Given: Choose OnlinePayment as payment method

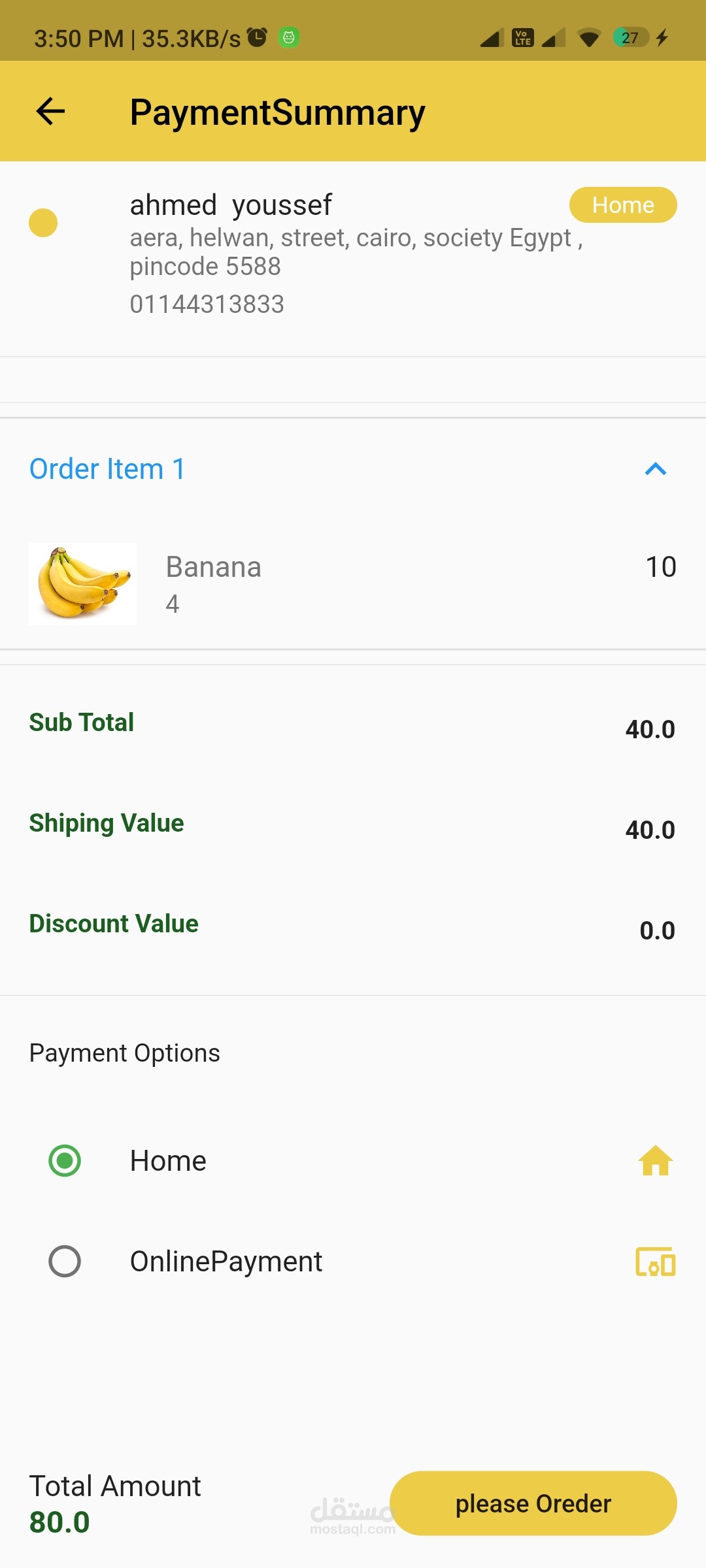Looking at the screenshot, I should (65, 1262).
